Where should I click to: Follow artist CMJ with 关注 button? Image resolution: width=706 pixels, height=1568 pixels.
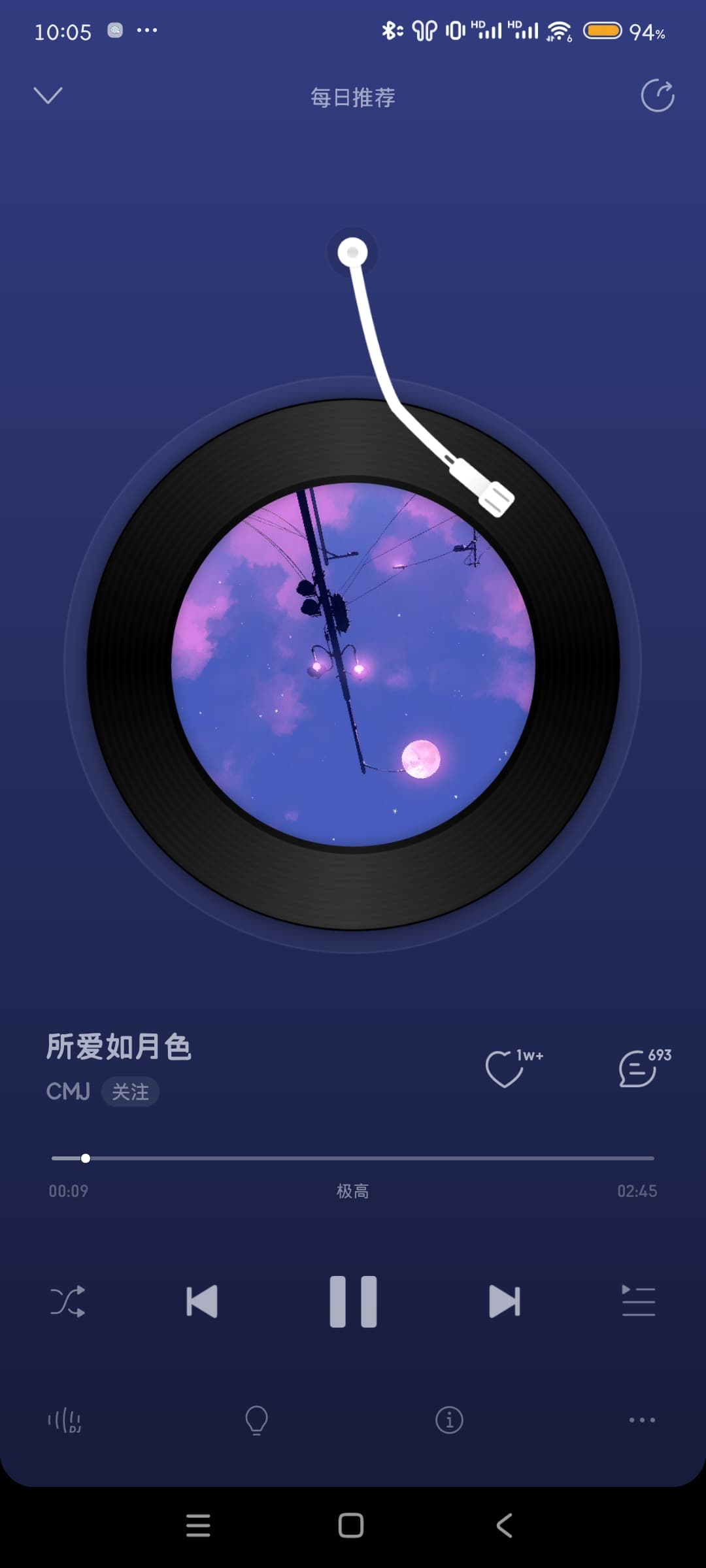click(130, 1092)
